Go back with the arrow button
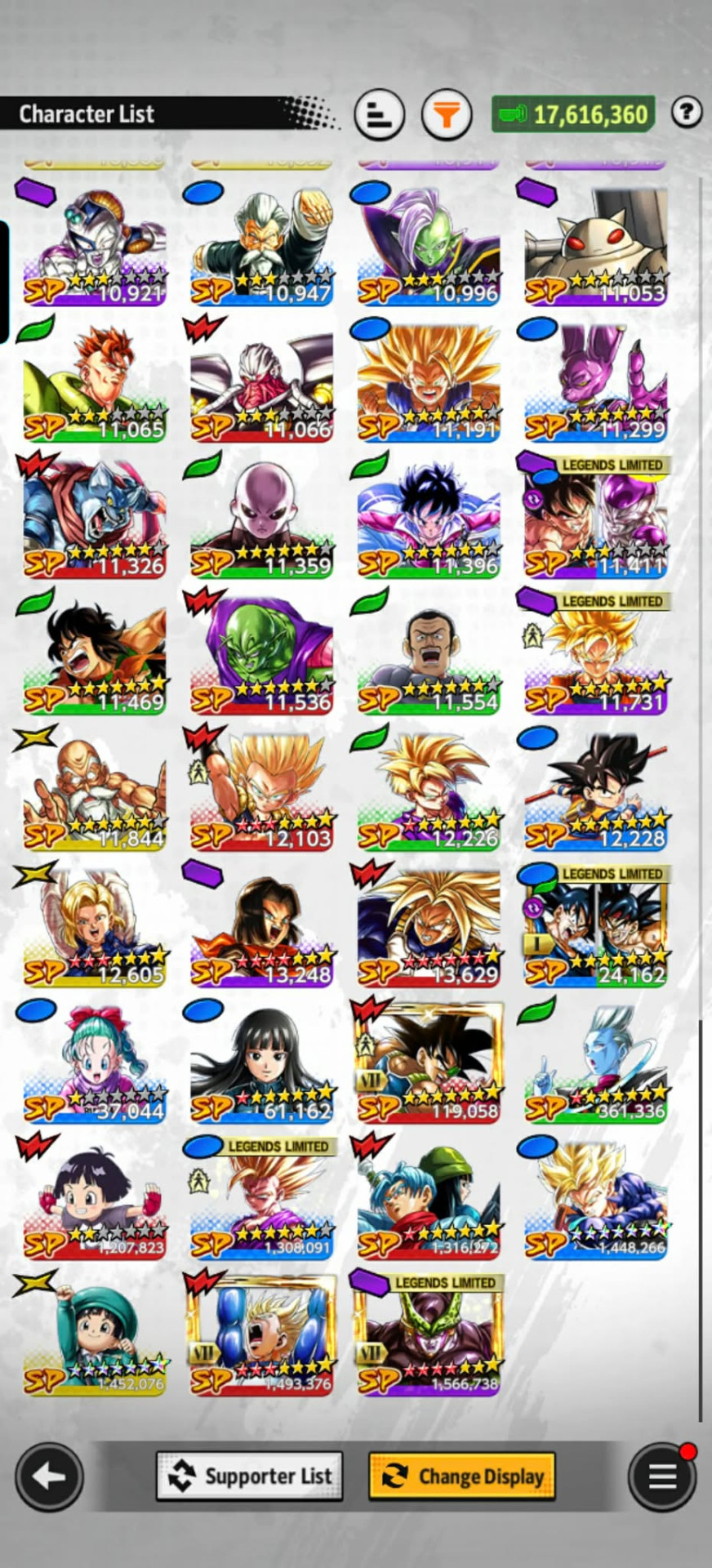The image size is (712, 1568). coord(49,1477)
